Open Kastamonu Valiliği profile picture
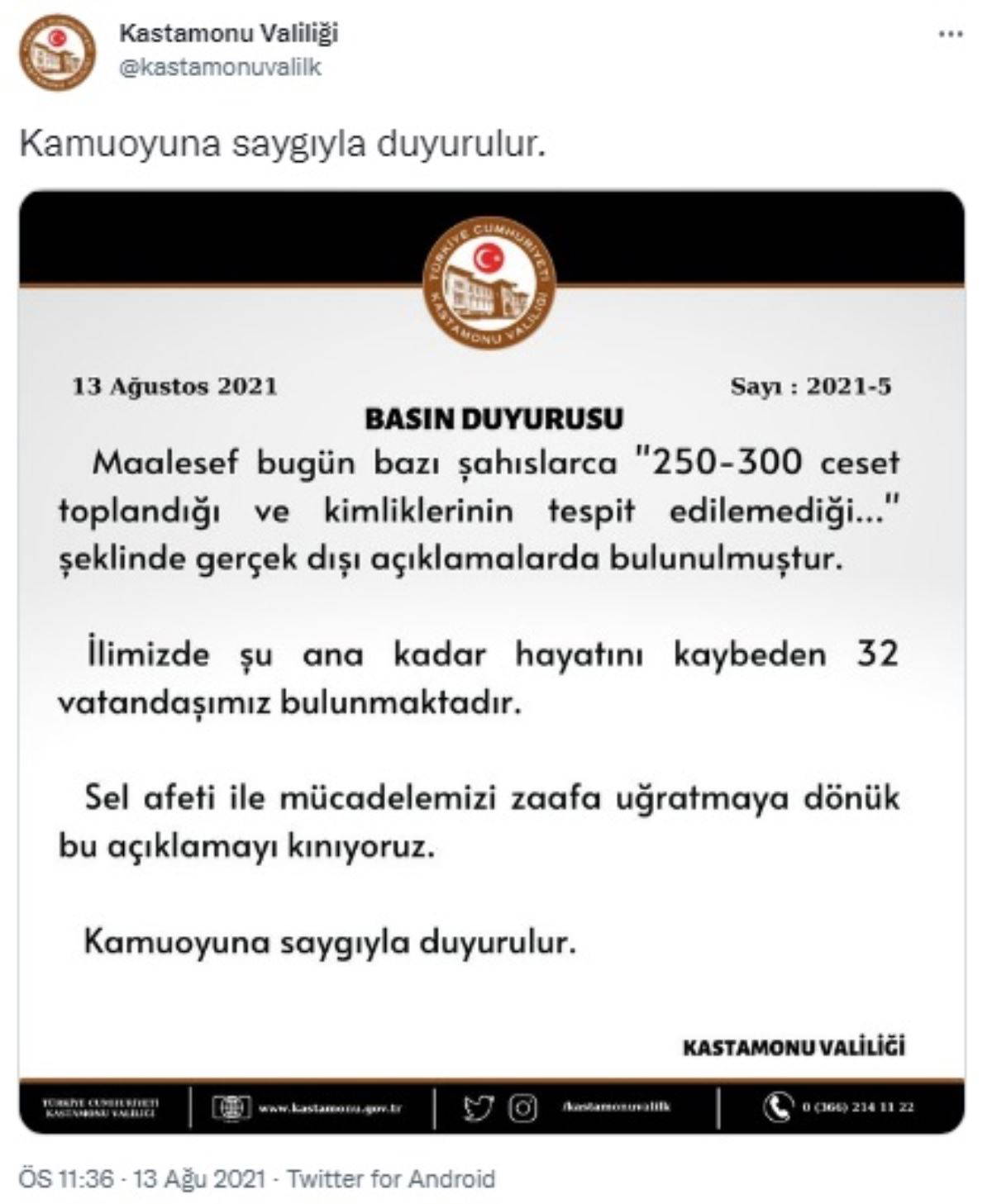992x1204 pixels. coord(57,52)
